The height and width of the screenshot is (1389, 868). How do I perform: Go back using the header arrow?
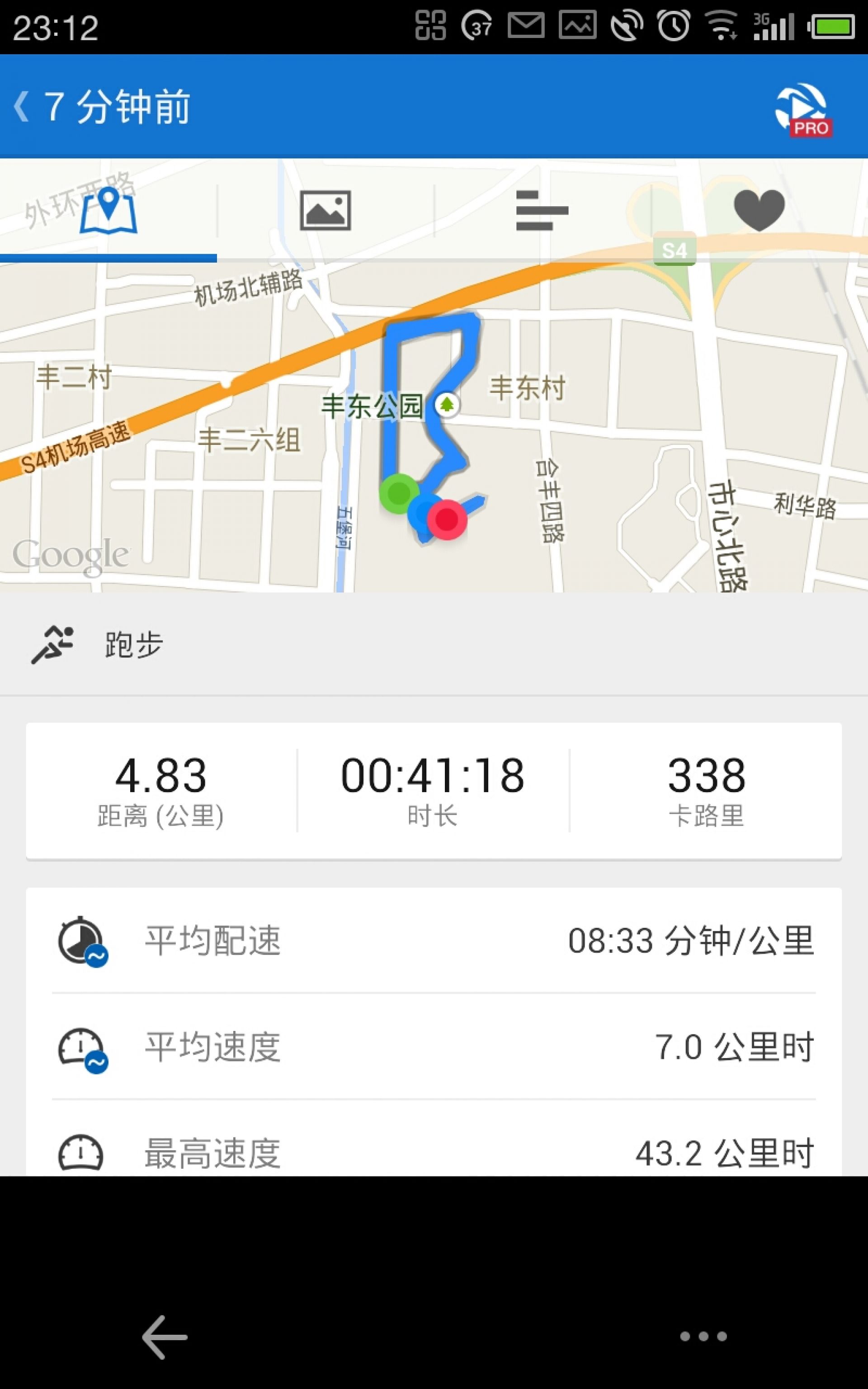tap(22, 106)
